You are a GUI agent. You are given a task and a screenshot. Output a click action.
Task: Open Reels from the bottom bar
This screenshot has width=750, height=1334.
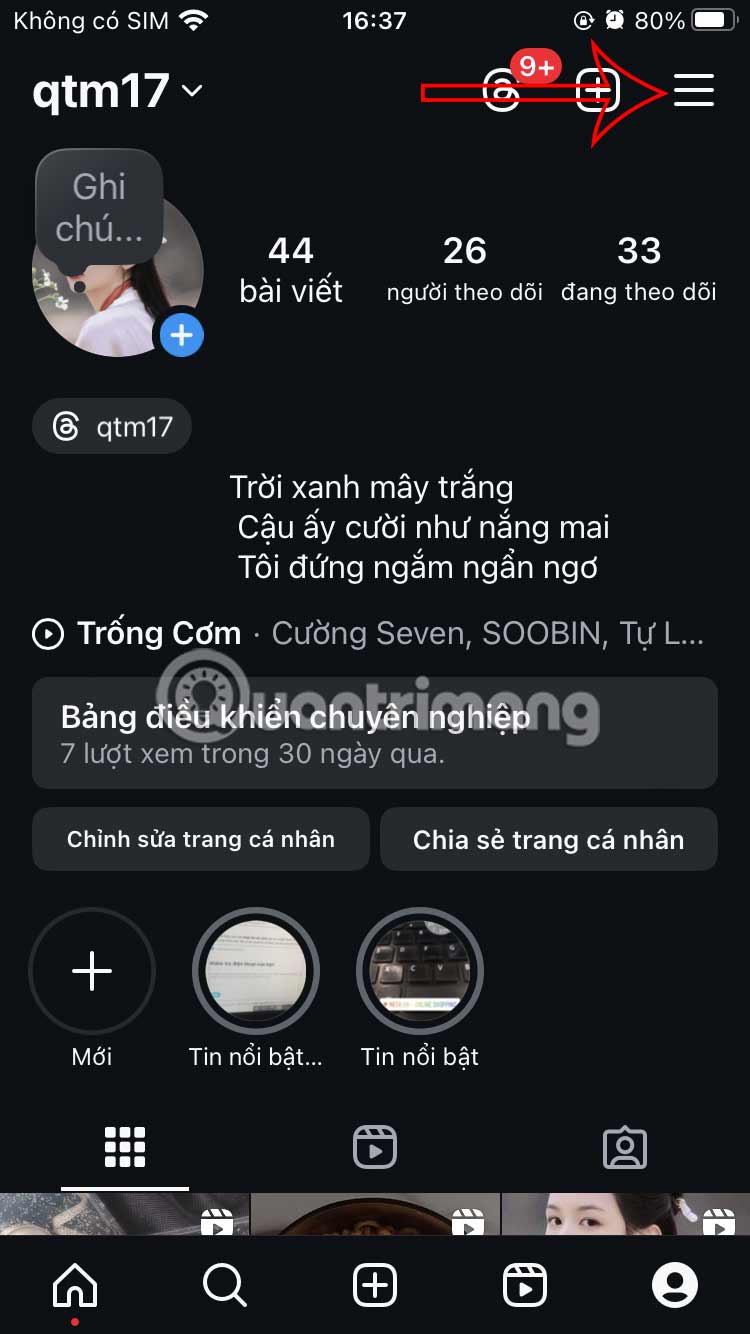click(525, 1285)
